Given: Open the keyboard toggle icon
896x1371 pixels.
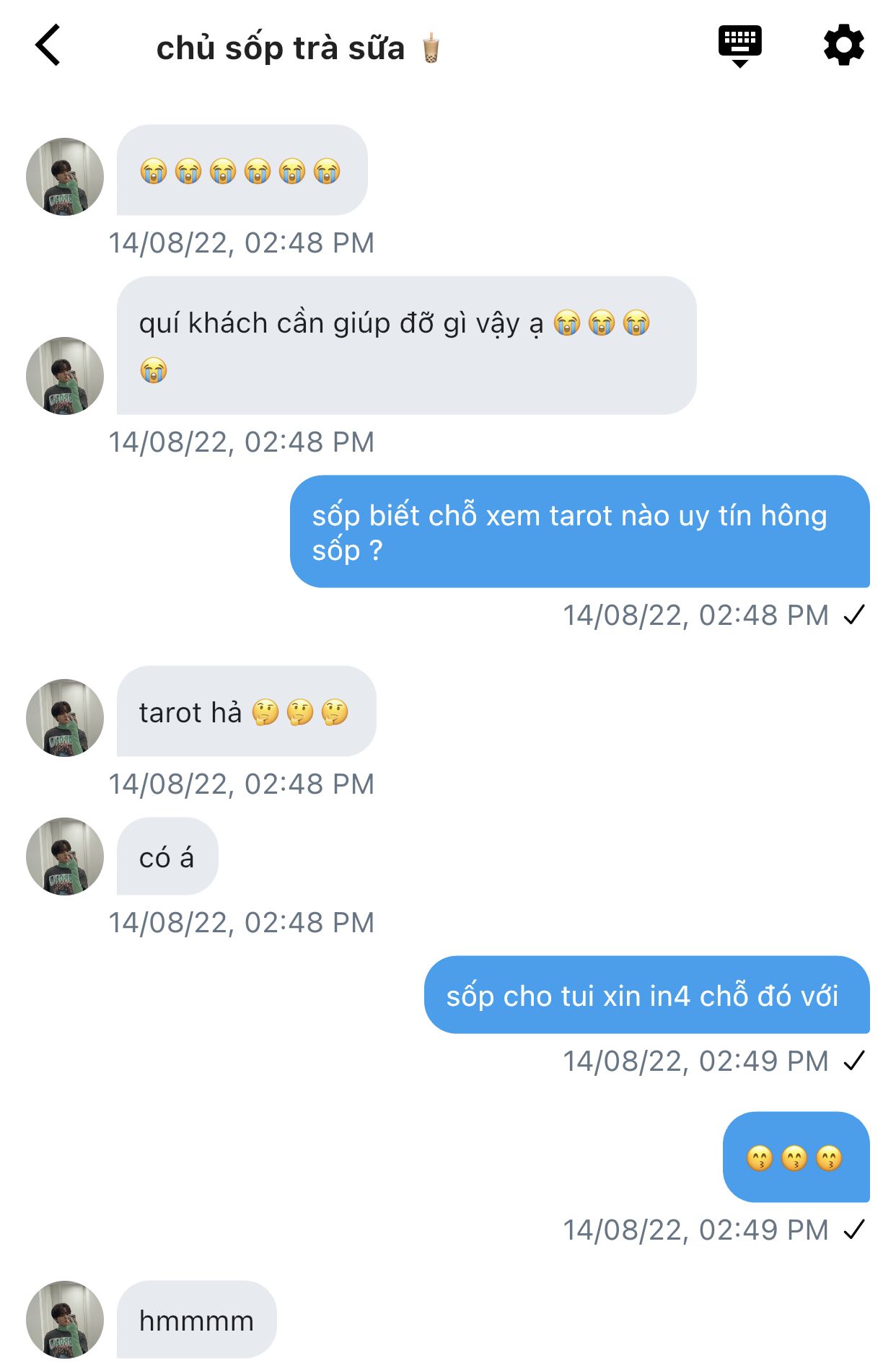Looking at the screenshot, I should [739, 45].
